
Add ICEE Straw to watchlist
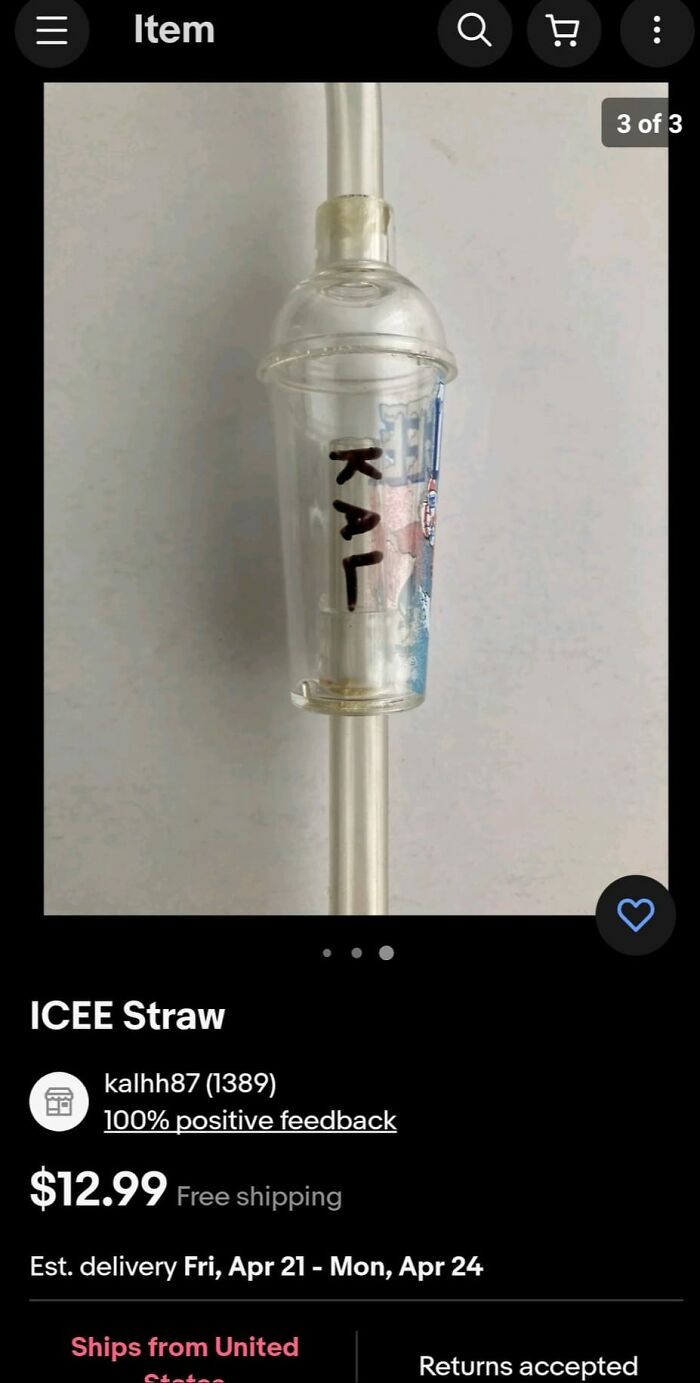[x=635, y=914]
